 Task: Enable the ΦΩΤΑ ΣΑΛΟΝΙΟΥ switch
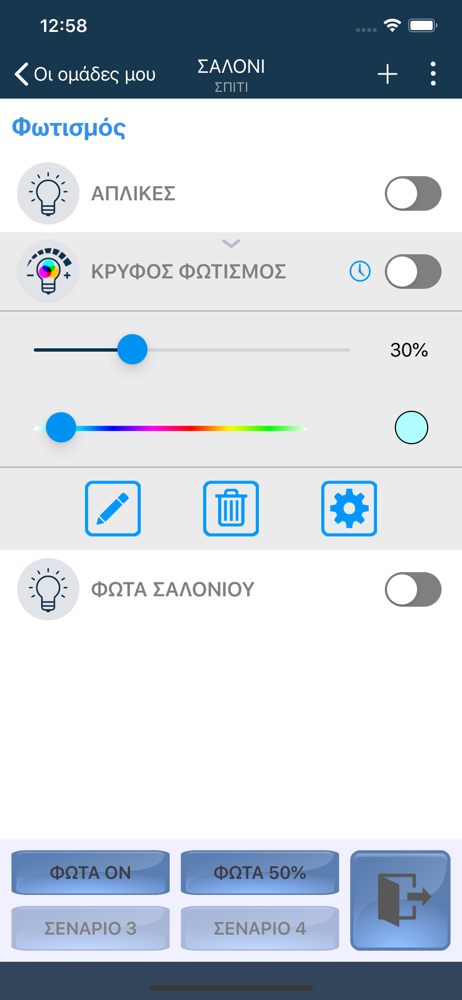[x=413, y=589]
